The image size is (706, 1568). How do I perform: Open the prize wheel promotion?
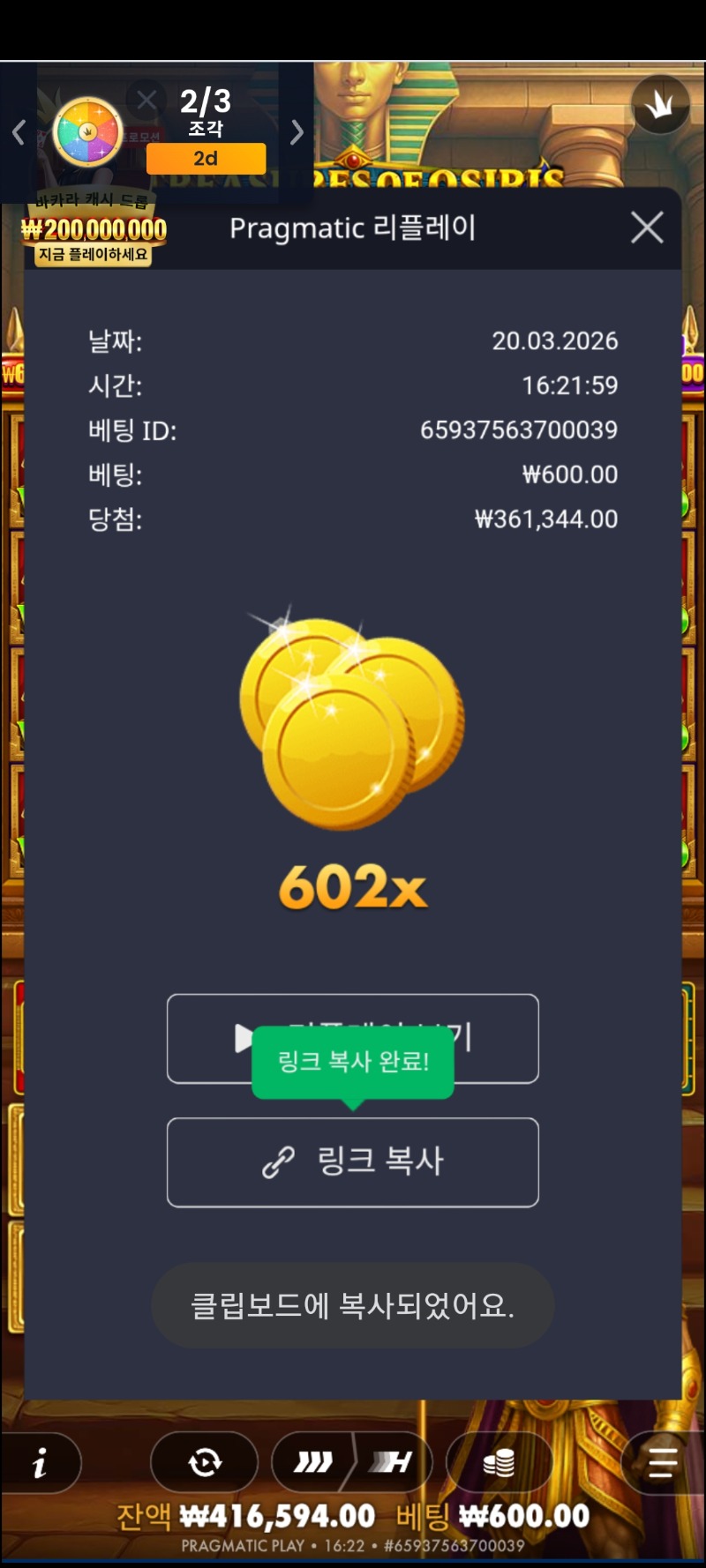pos(87,132)
